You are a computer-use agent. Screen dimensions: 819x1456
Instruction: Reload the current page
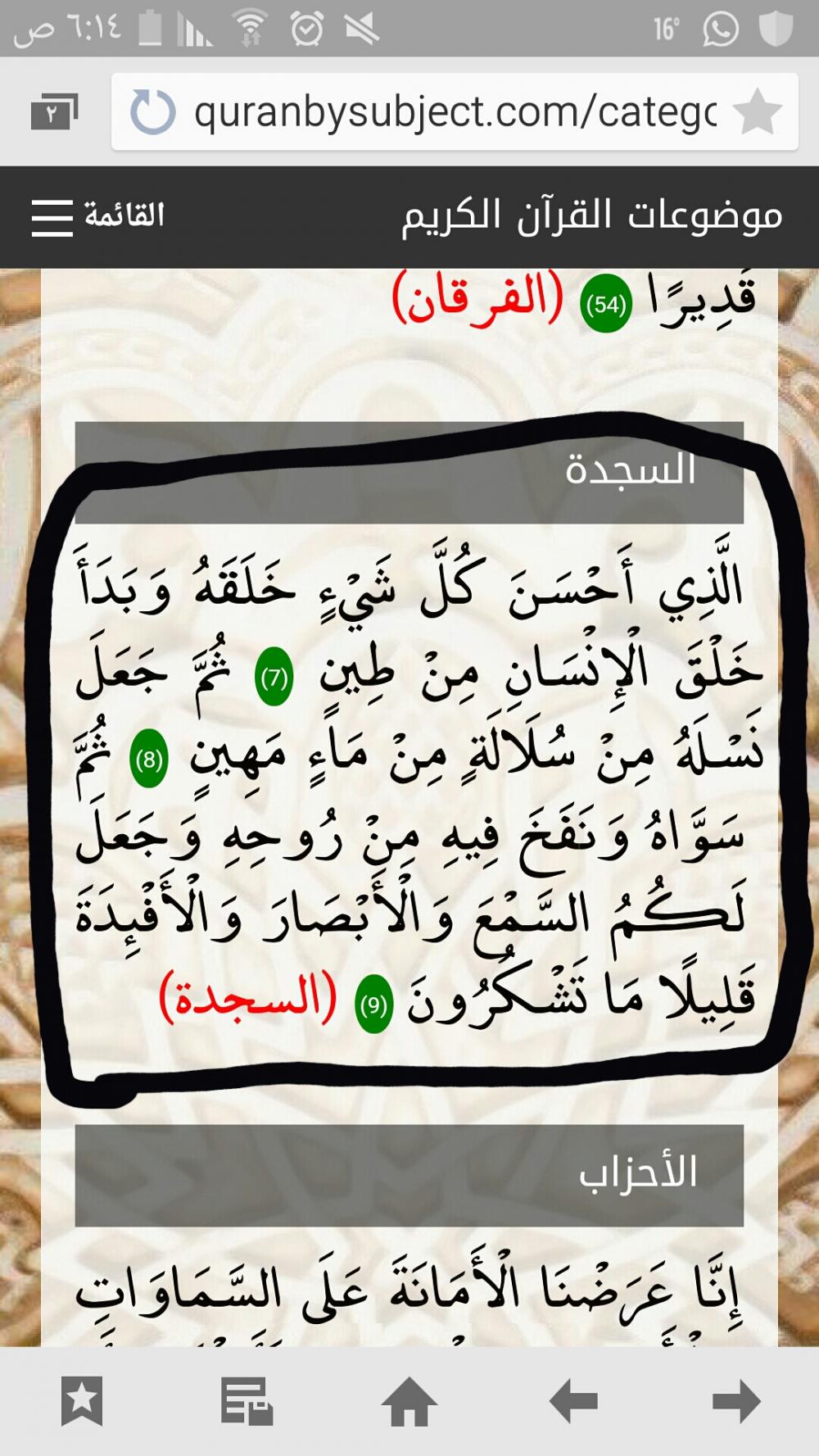click(x=153, y=112)
